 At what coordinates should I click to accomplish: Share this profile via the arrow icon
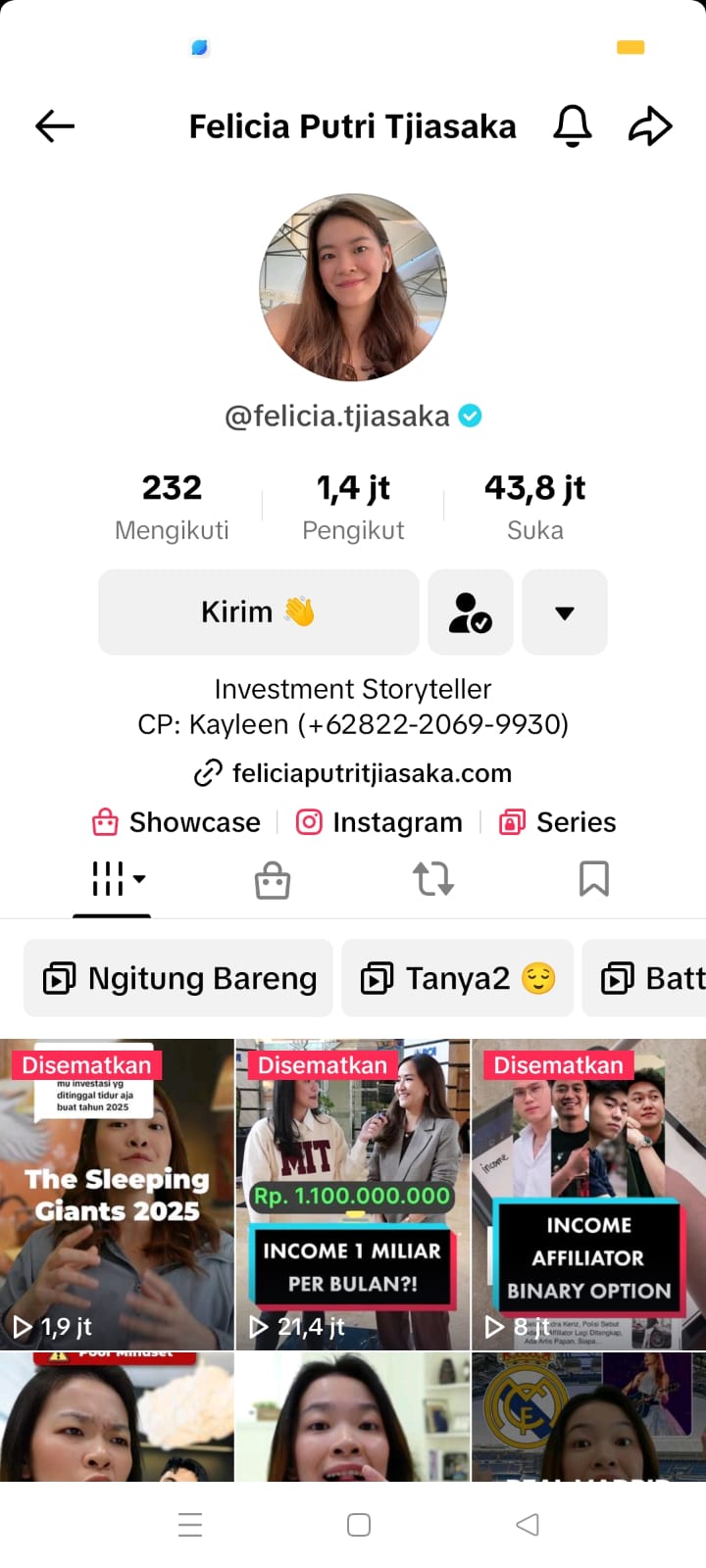(x=650, y=125)
